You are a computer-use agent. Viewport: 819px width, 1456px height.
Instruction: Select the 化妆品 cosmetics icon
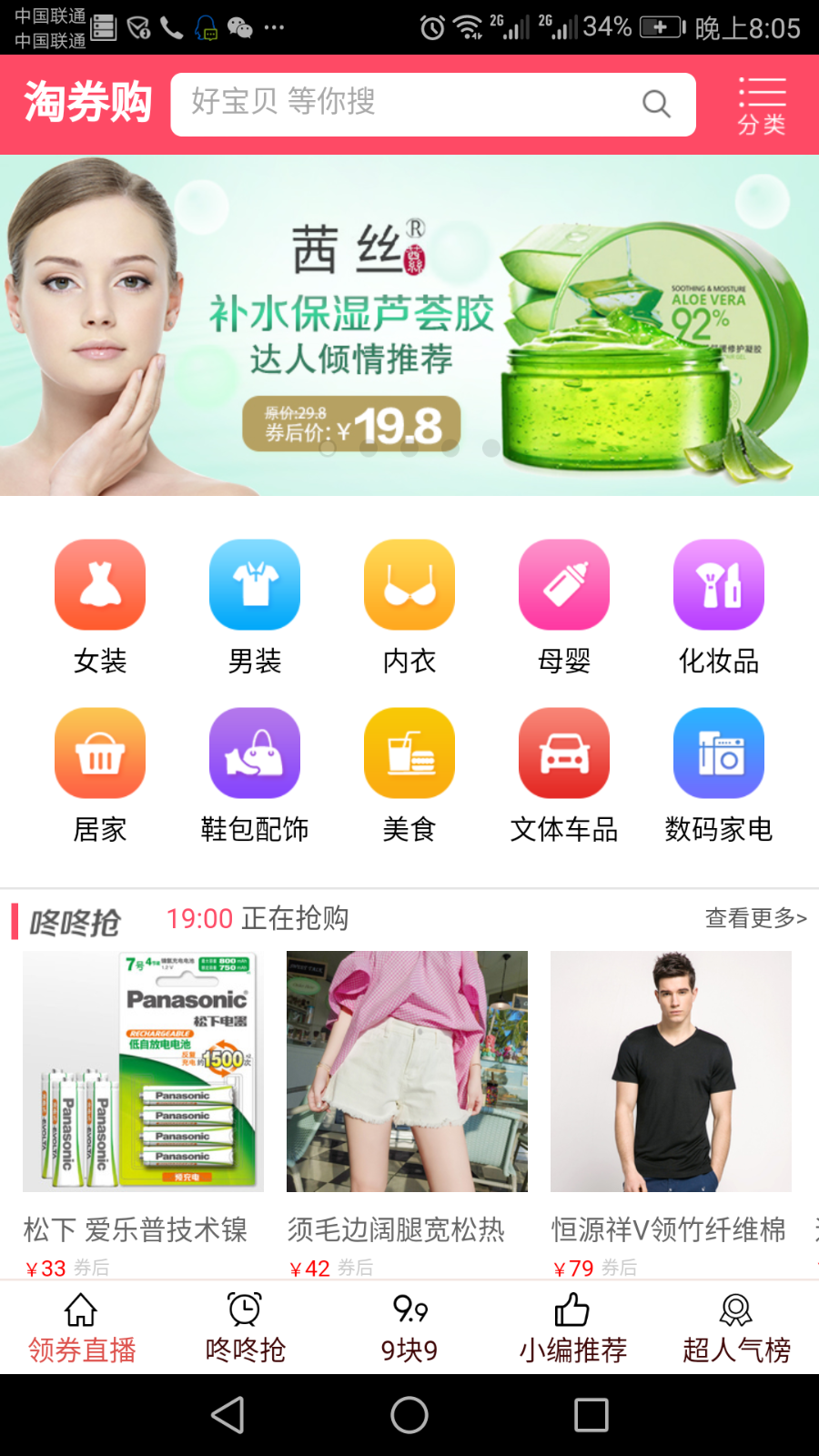(x=718, y=585)
